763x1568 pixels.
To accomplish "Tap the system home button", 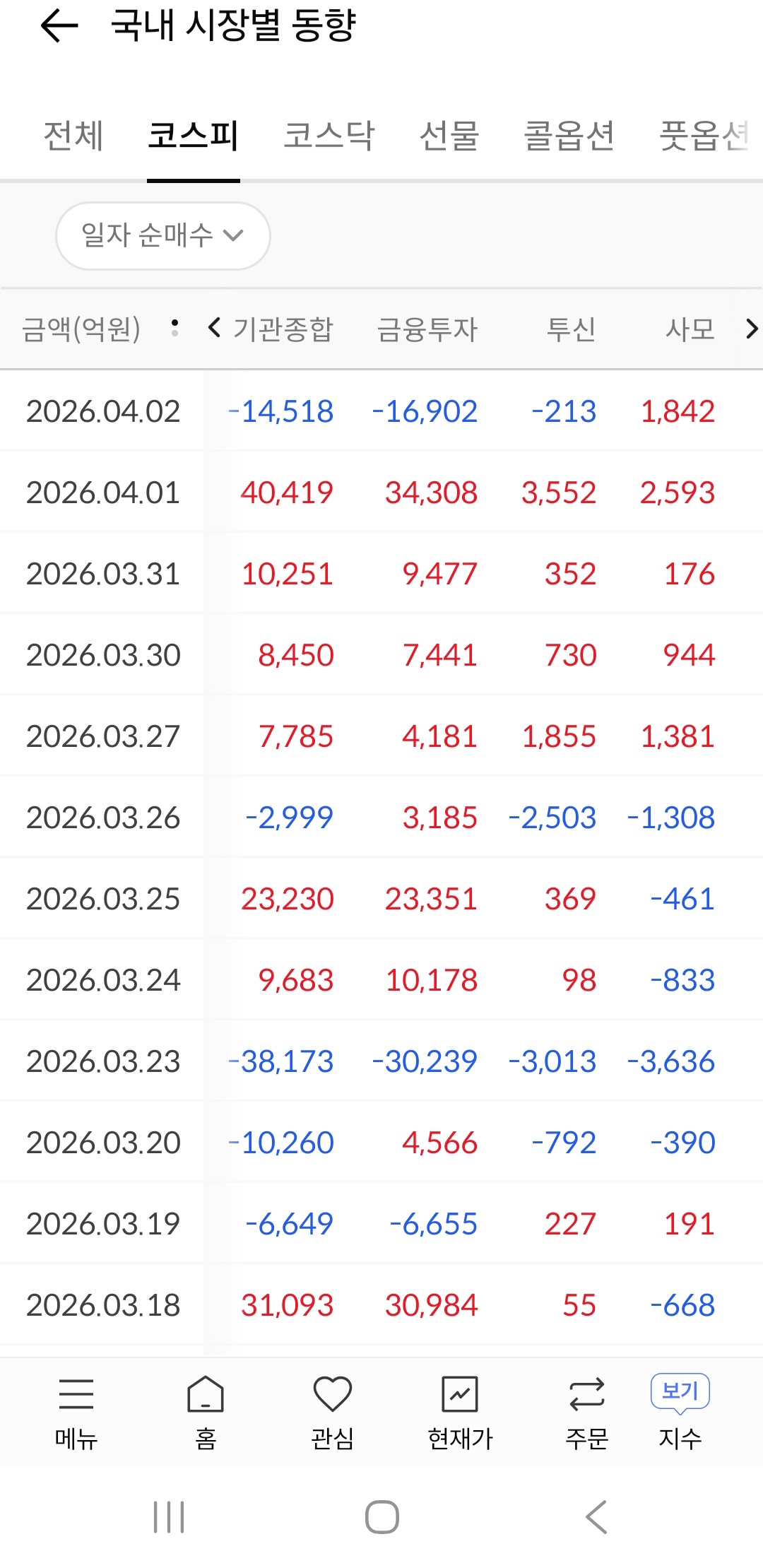I will click(x=381, y=1516).
